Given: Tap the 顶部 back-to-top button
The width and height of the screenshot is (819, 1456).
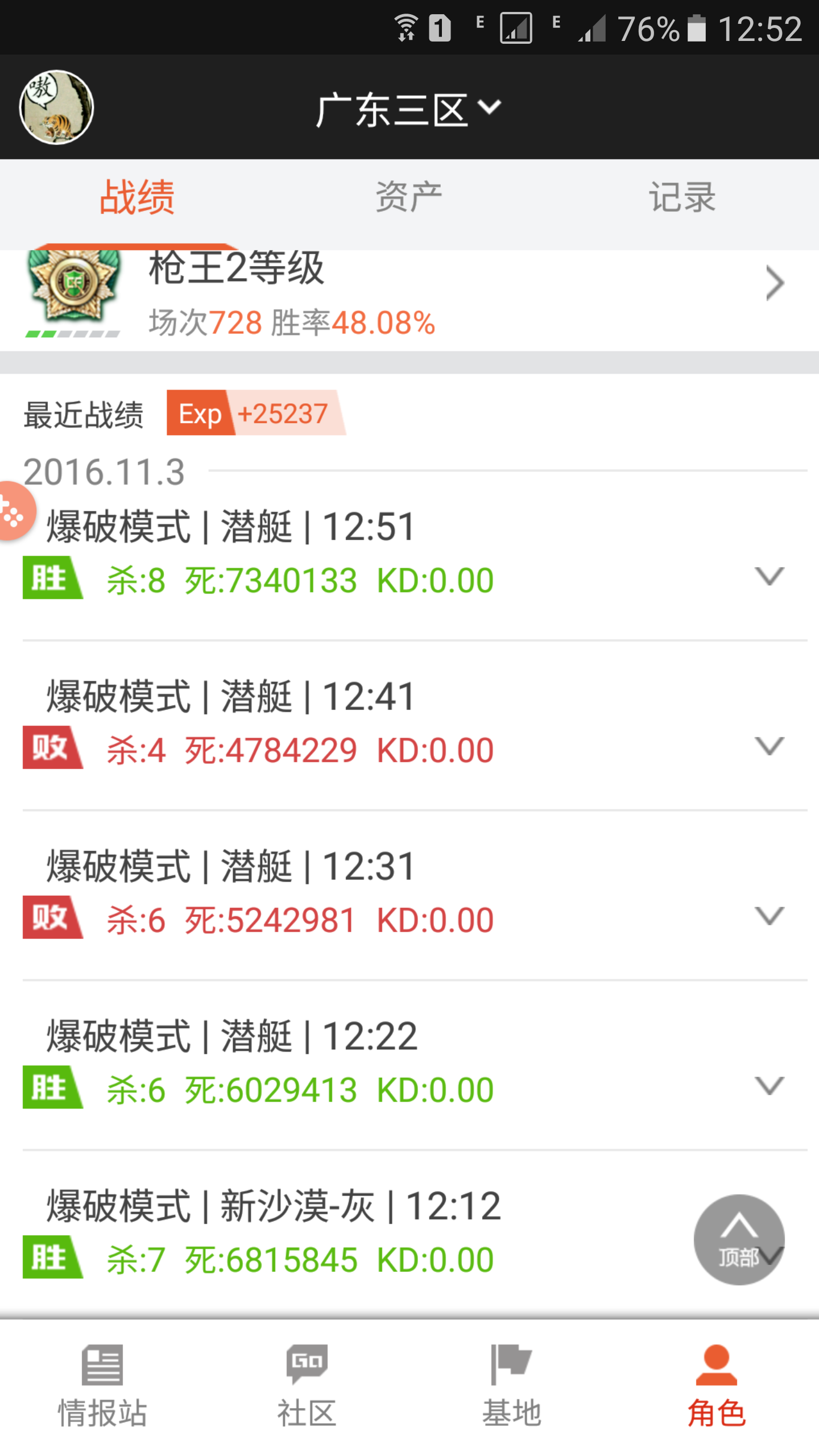Looking at the screenshot, I should 738,1239.
